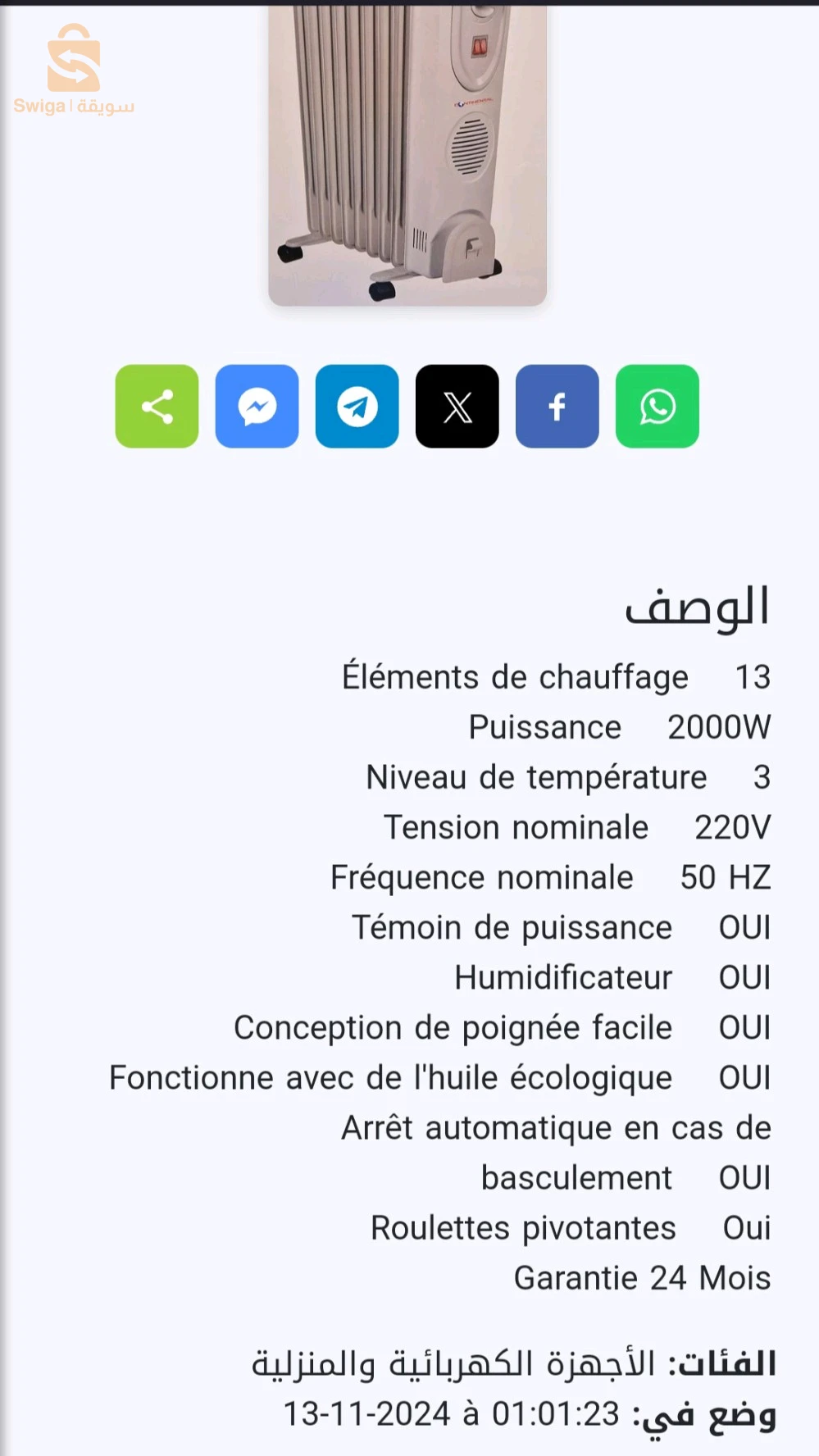819x1456 pixels.
Task: Select the الوصف description heading
Action: (x=699, y=607)
